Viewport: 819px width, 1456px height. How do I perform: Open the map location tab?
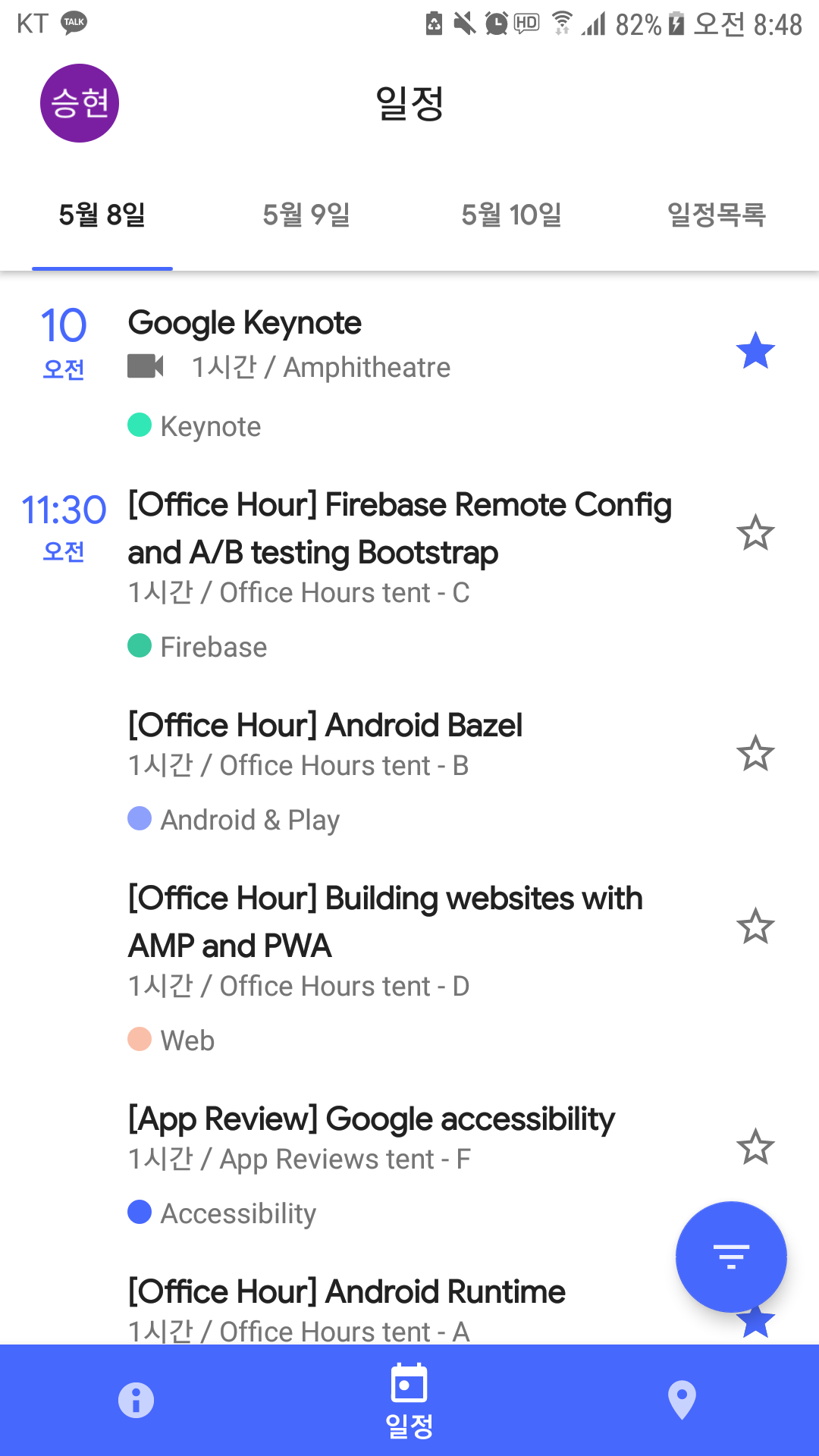(x=682, y=1400)
